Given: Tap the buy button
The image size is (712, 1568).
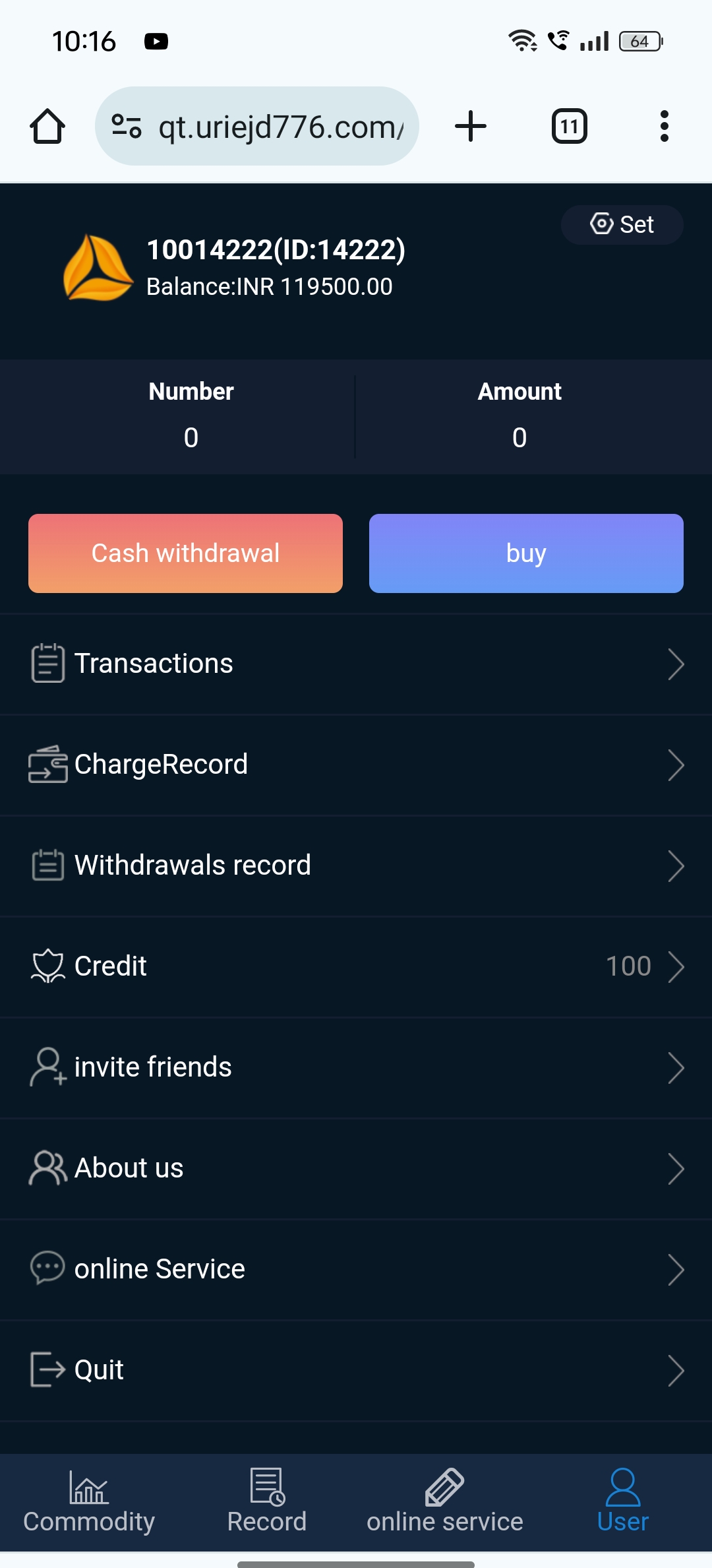Looking at the screenshot, I should click(x=525, y=553).
